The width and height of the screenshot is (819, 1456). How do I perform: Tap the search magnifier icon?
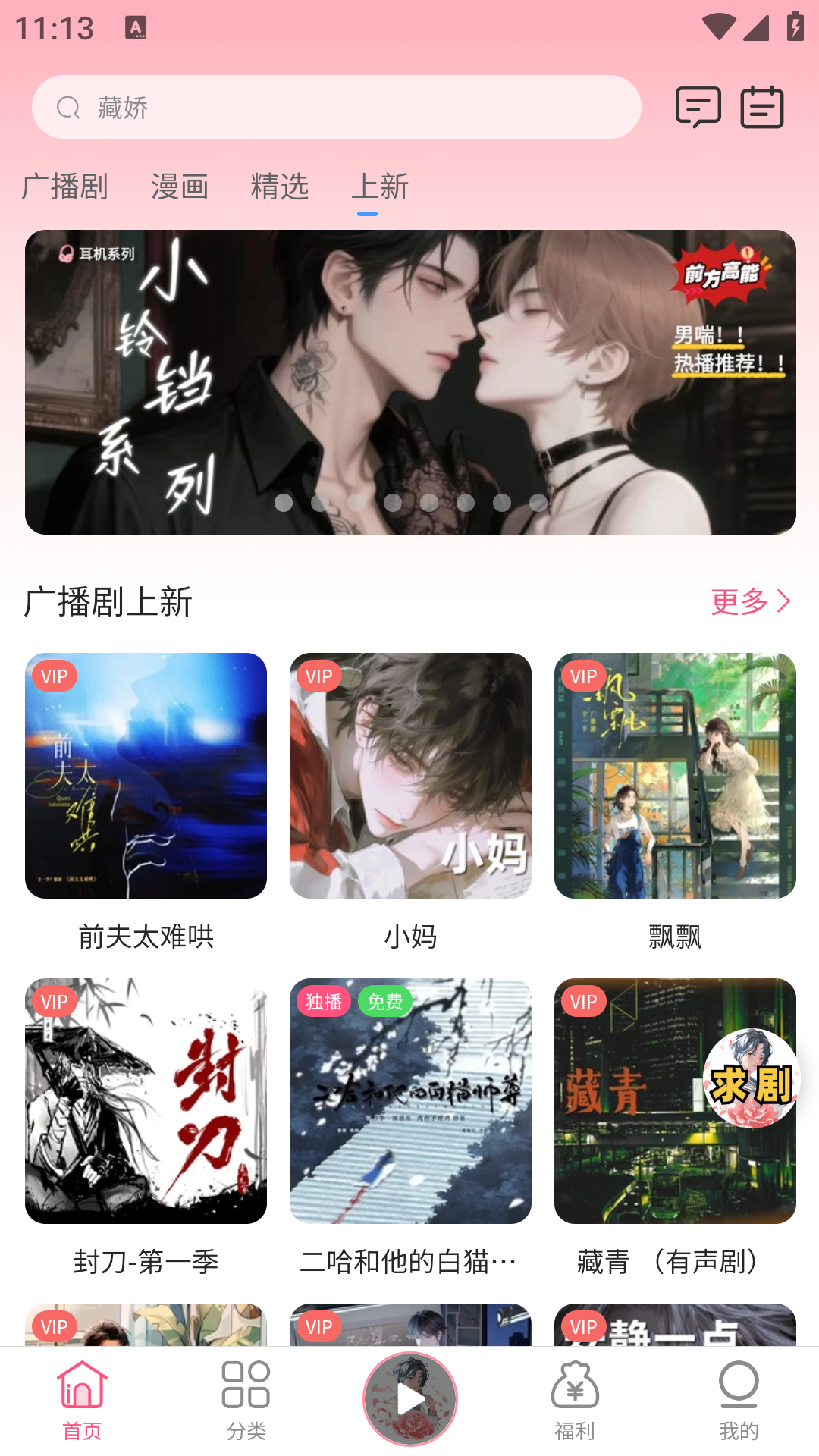pyautogui.click(x=70, y=107)
